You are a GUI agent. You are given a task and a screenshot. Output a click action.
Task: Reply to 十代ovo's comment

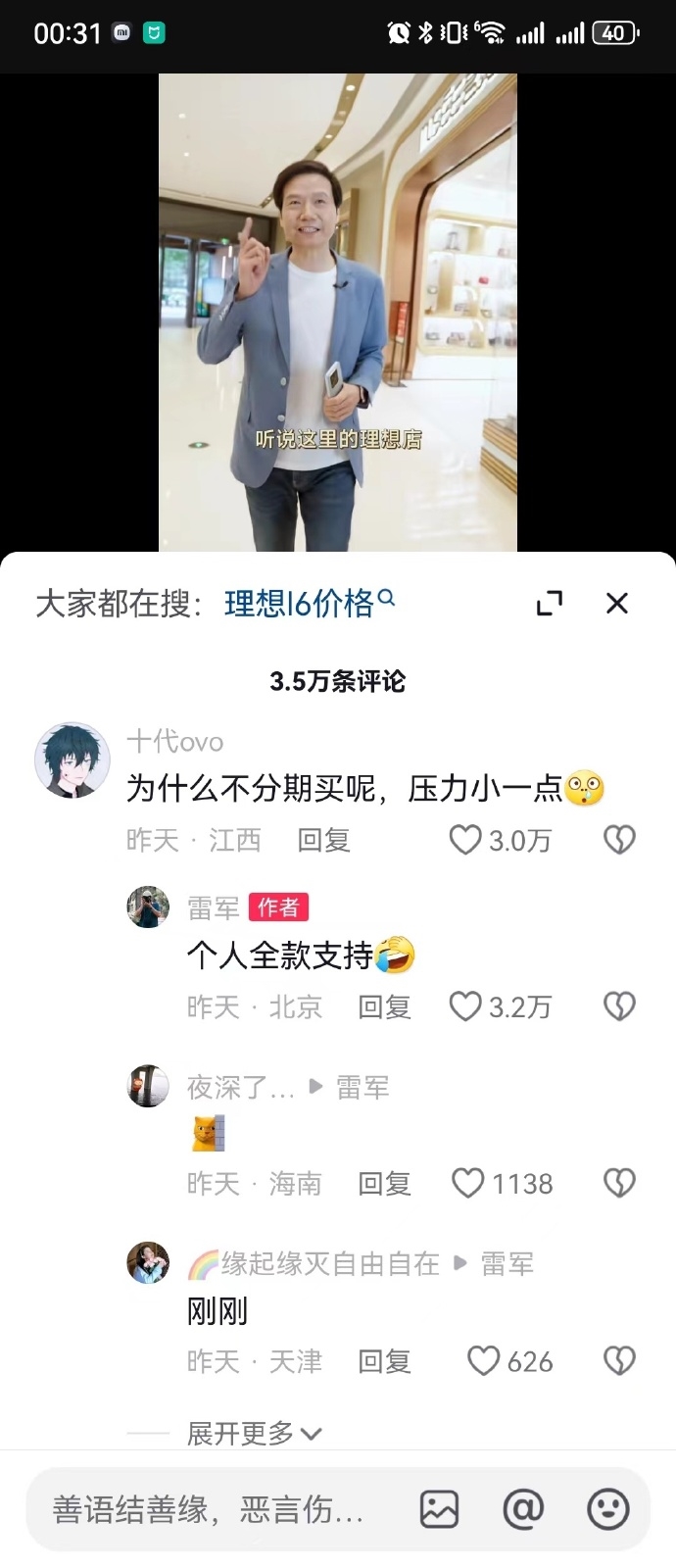323,840
